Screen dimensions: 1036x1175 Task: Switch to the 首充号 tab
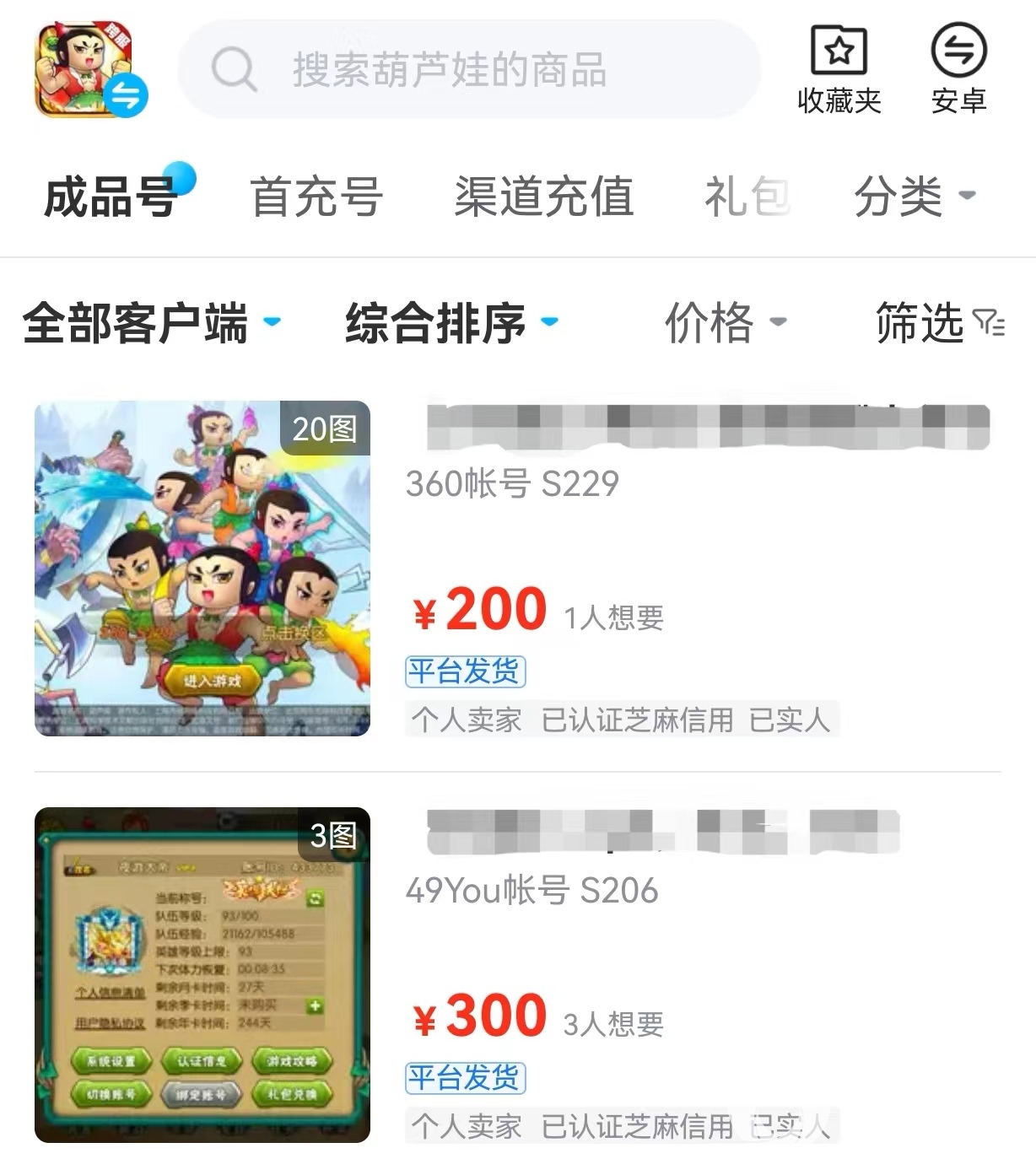[x=317, y=197]
